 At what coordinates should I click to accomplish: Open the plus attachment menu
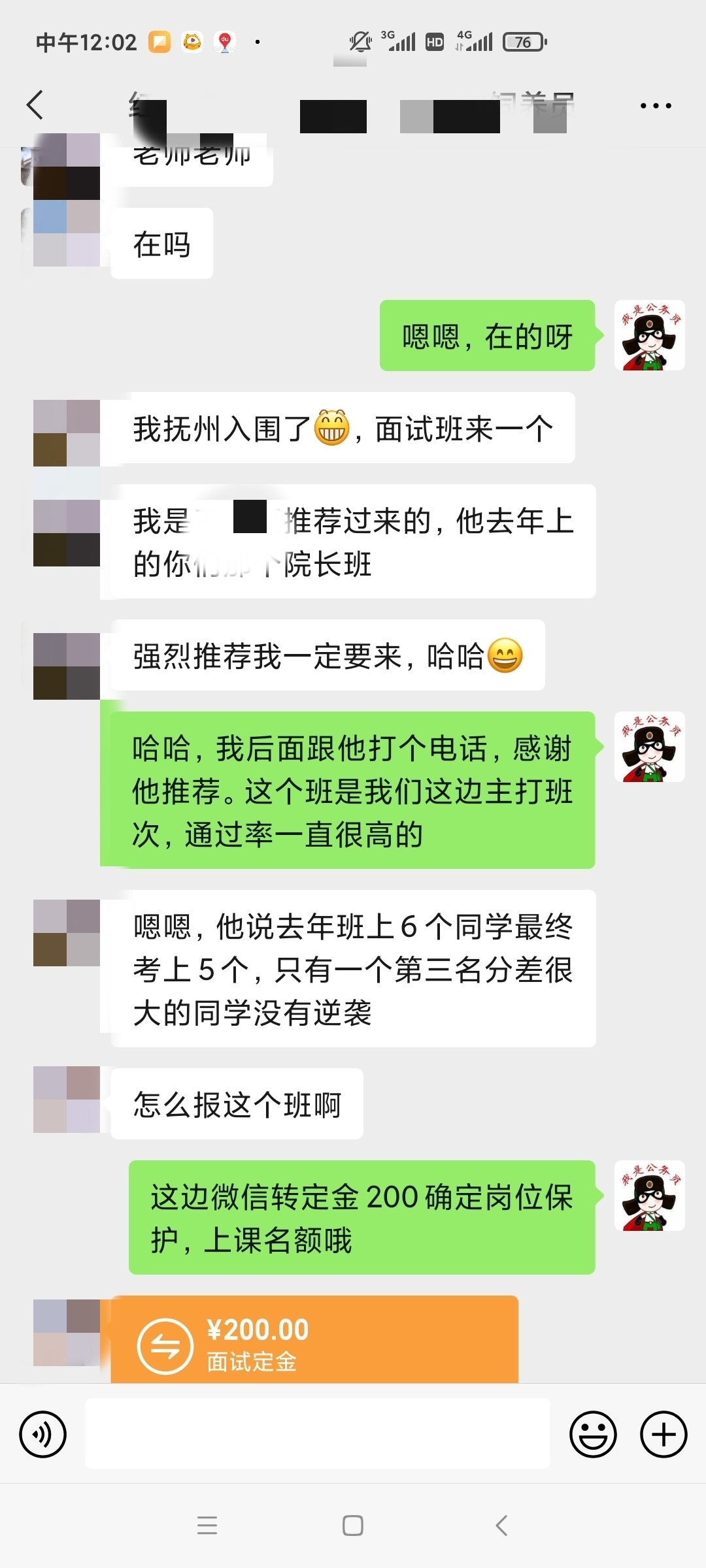click(663, 1435)
